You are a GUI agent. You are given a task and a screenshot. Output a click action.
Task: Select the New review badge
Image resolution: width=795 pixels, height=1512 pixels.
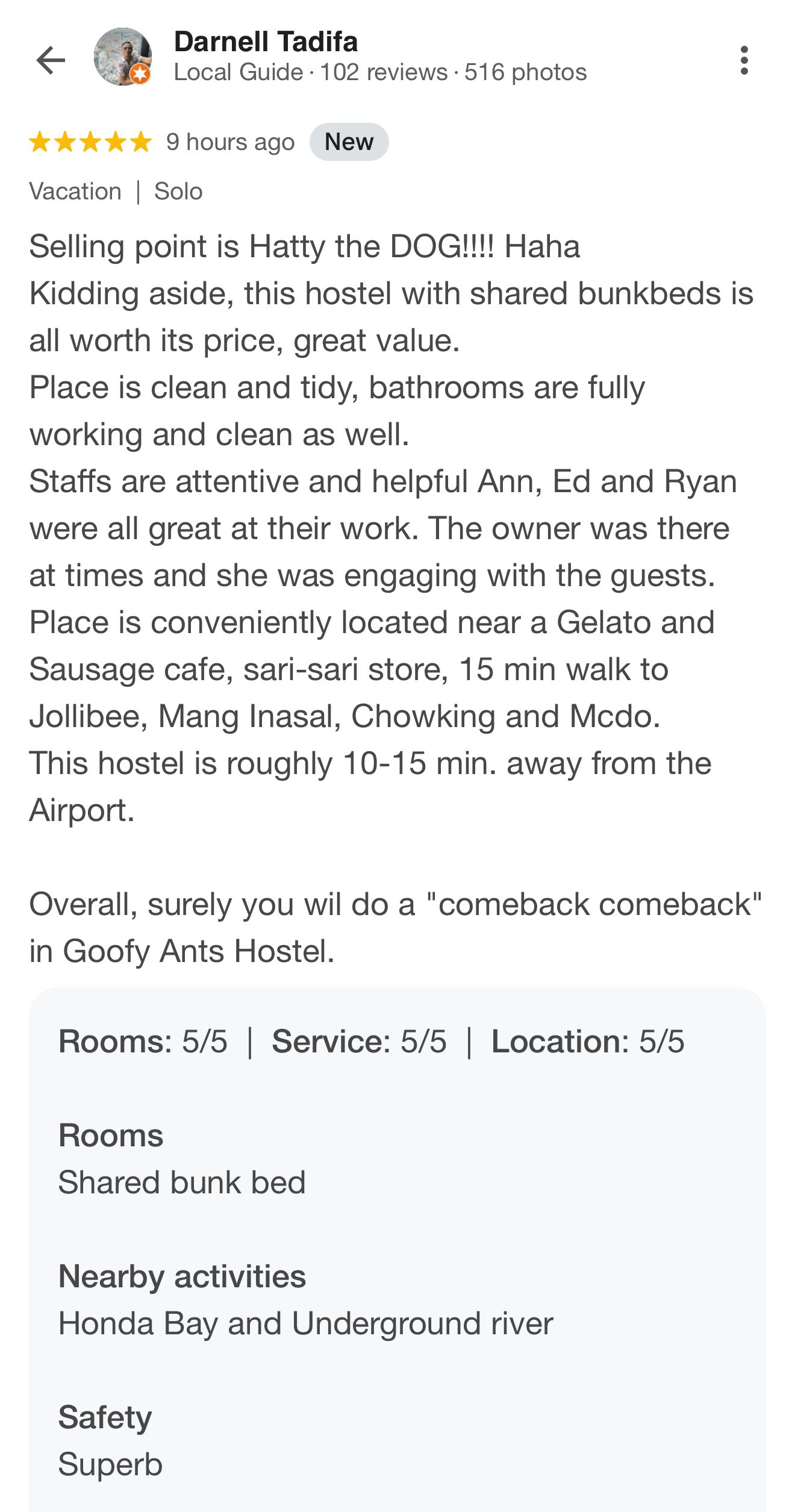348,142
